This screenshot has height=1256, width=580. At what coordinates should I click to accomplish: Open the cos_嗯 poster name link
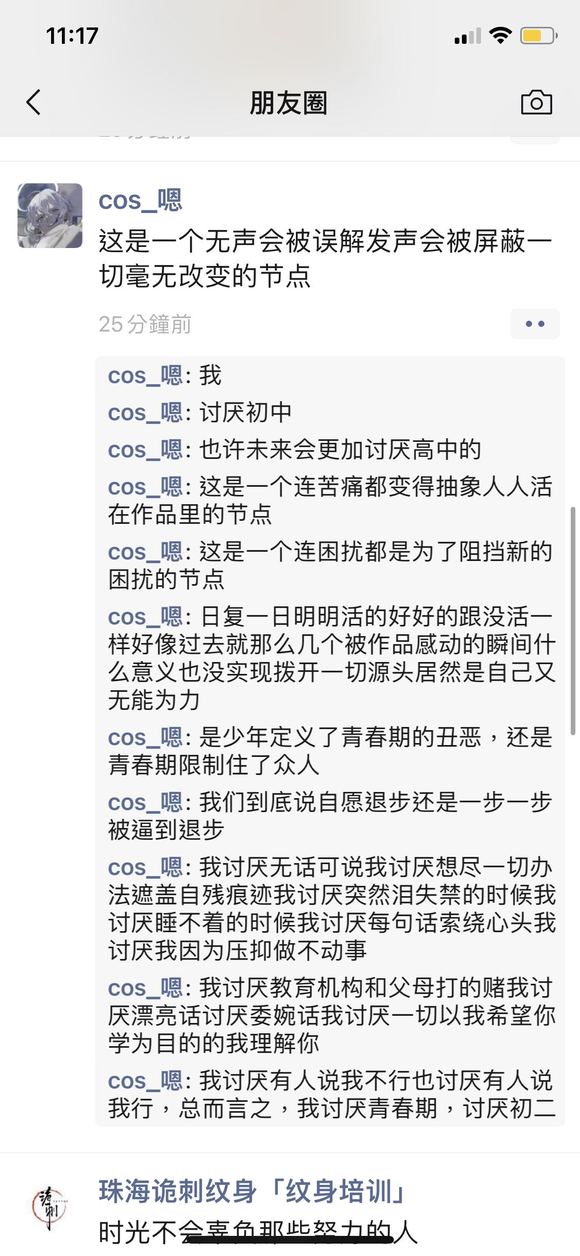tap(140, 200)
